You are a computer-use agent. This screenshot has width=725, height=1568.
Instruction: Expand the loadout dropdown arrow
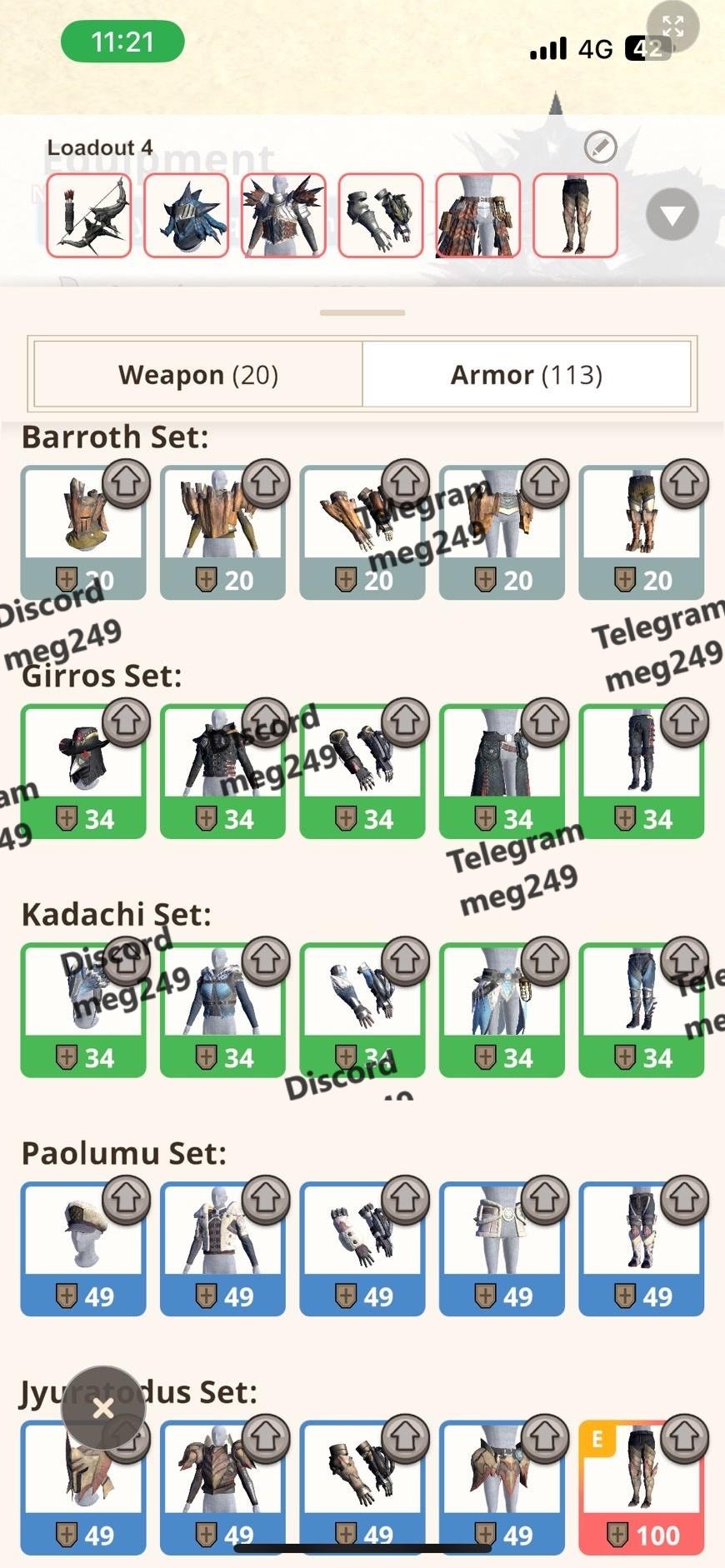672,215
